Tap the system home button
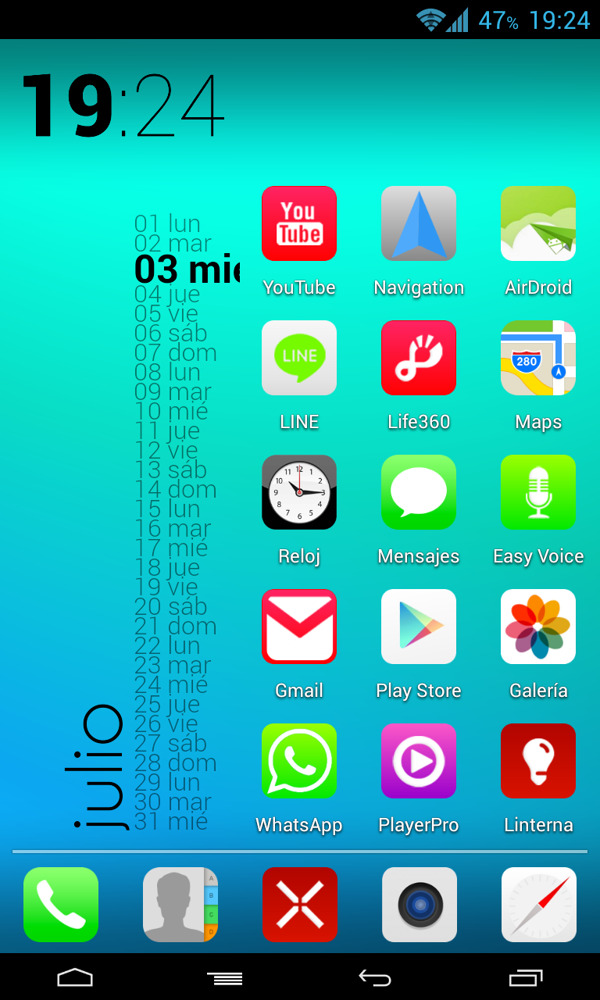The height and width of the screenshot is (1000, 600). [75, 977]
